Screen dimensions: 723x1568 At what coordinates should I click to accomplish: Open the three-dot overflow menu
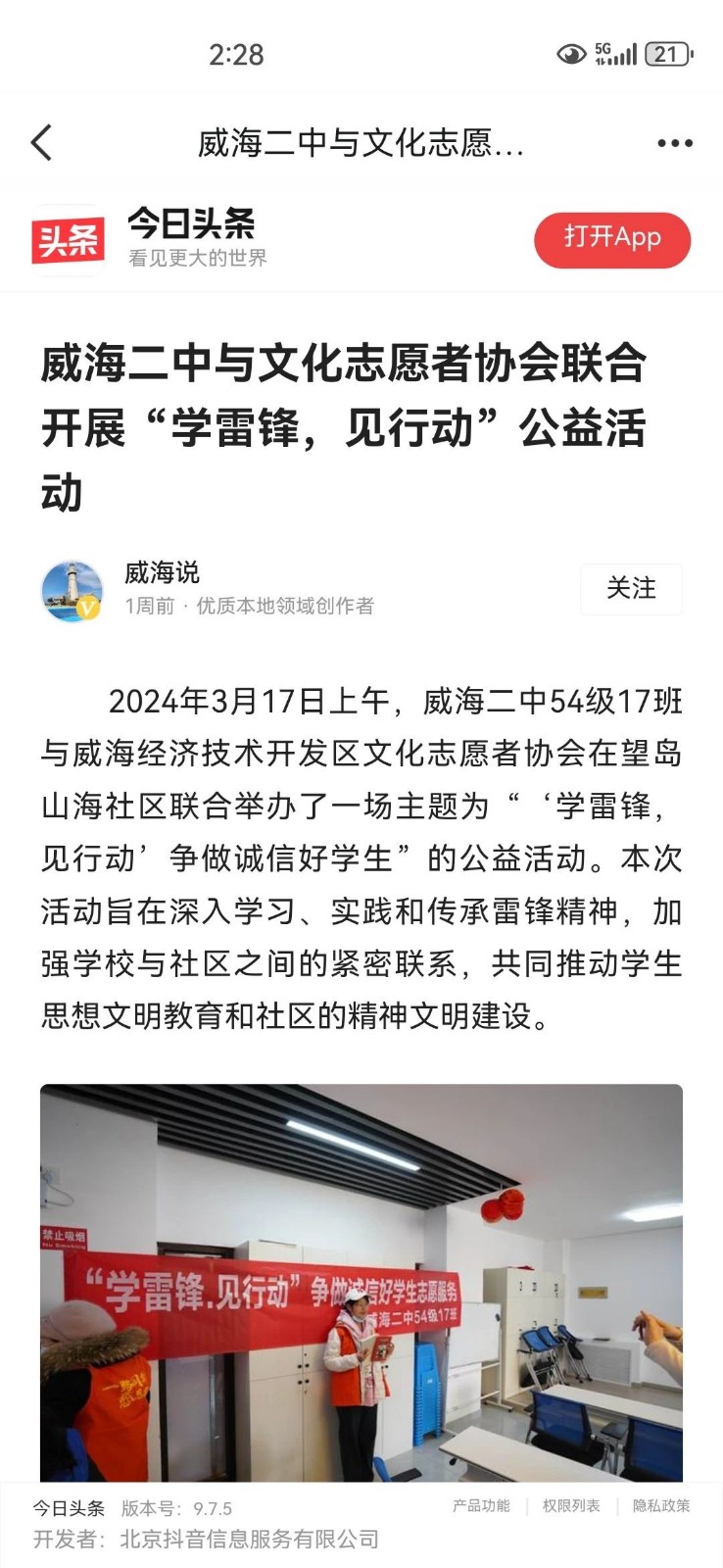675,143
